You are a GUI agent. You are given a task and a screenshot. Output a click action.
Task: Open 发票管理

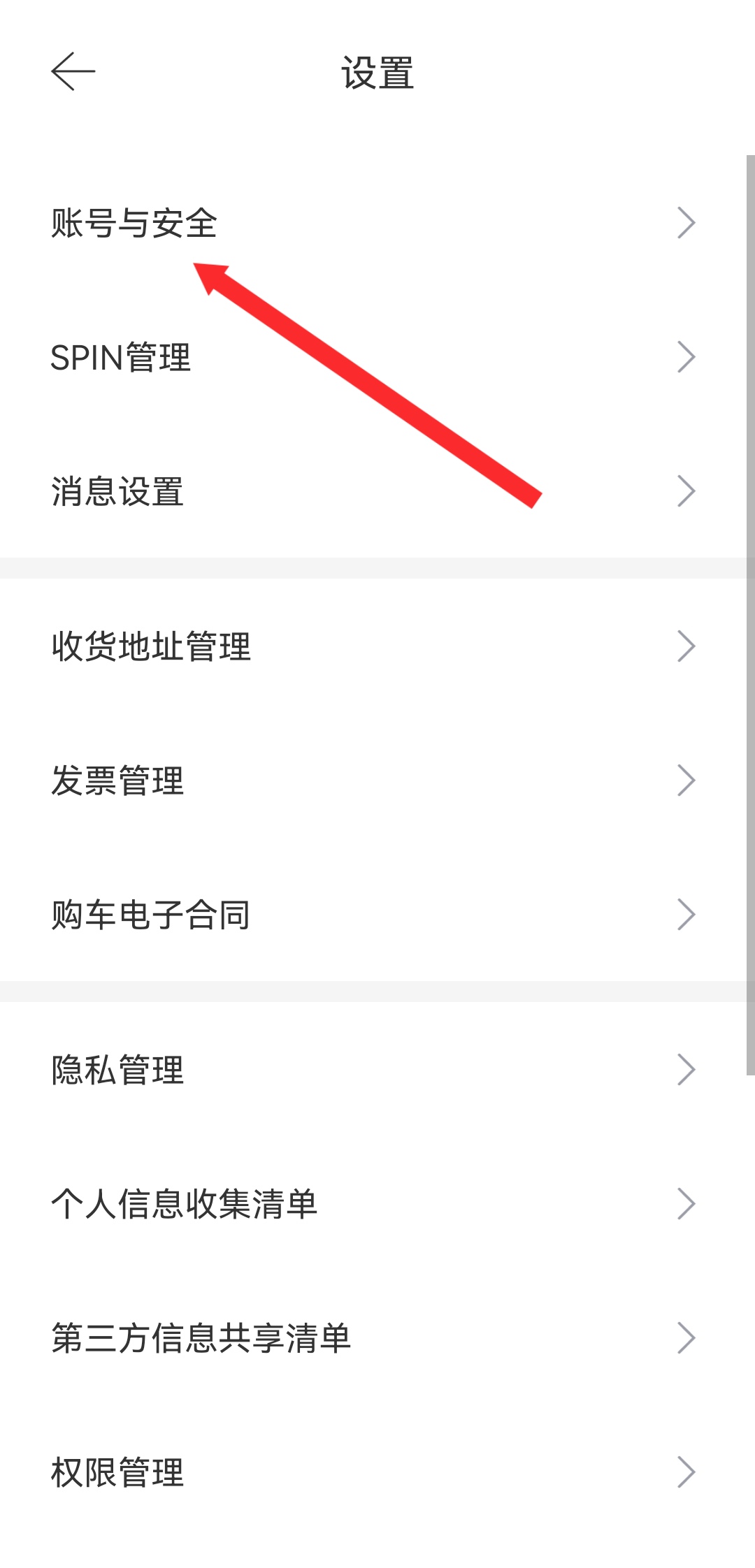(x=117, y=781)
